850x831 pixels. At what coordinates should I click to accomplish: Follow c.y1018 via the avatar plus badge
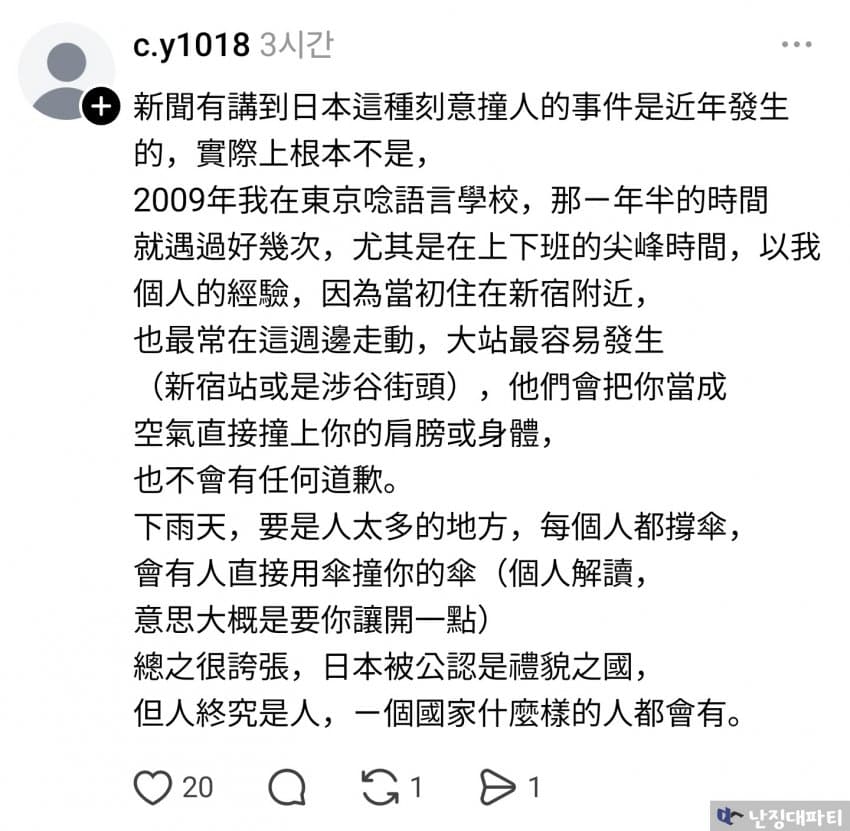click(101, 105)
